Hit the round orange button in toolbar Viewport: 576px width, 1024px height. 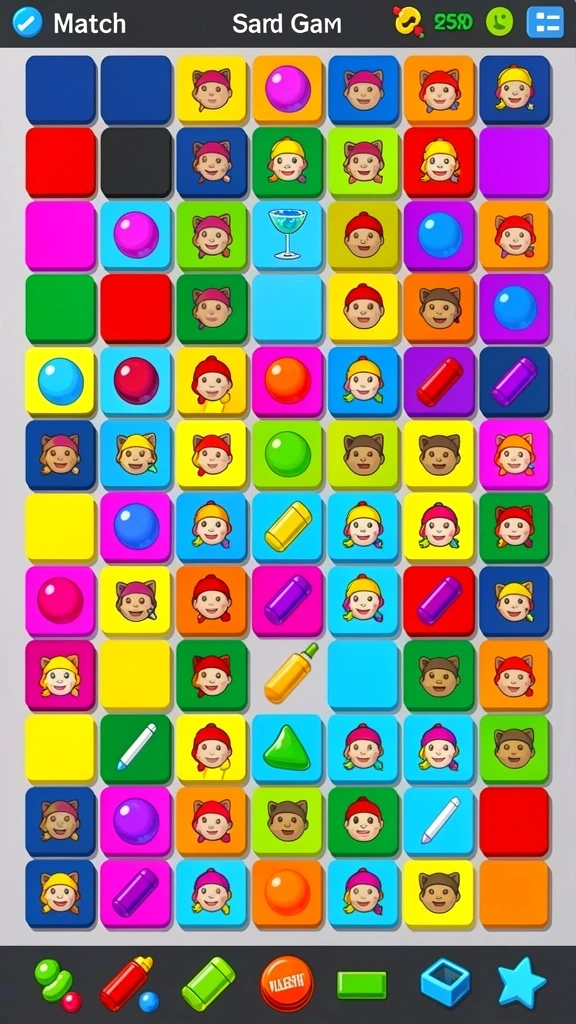(x=287, y=984)
